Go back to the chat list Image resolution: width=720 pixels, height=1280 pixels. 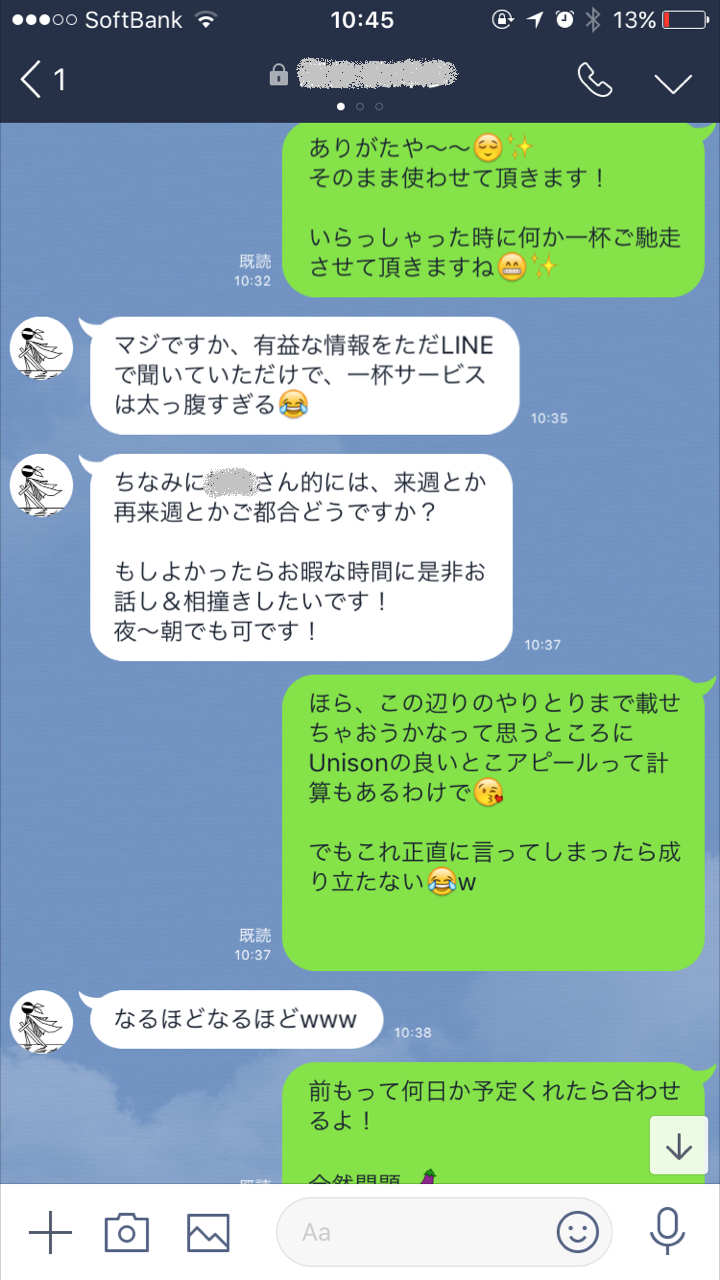40,80
